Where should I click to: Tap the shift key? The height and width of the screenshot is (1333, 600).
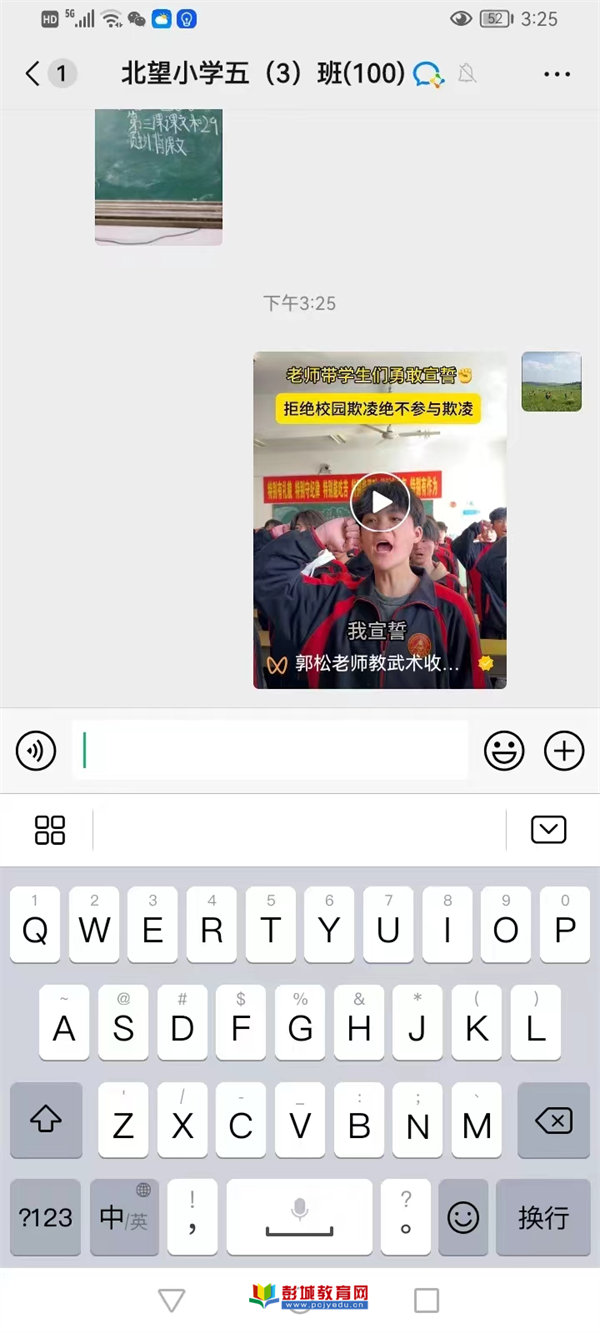[x=46, y=1120]
